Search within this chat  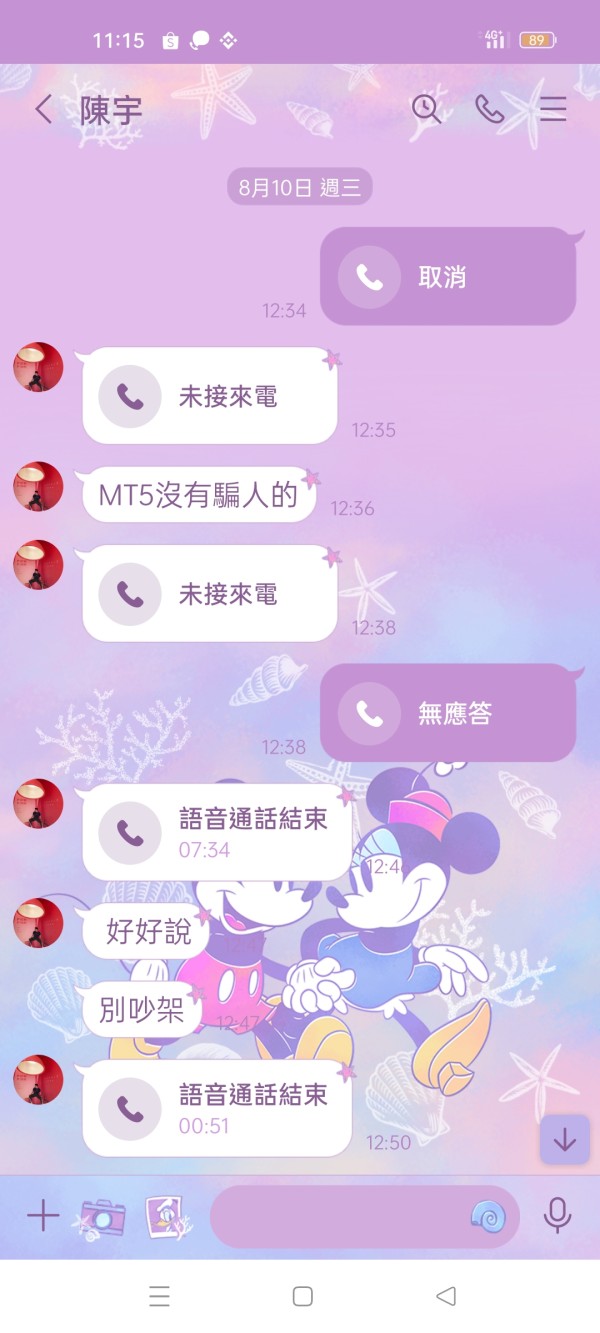tap(426, 109)
